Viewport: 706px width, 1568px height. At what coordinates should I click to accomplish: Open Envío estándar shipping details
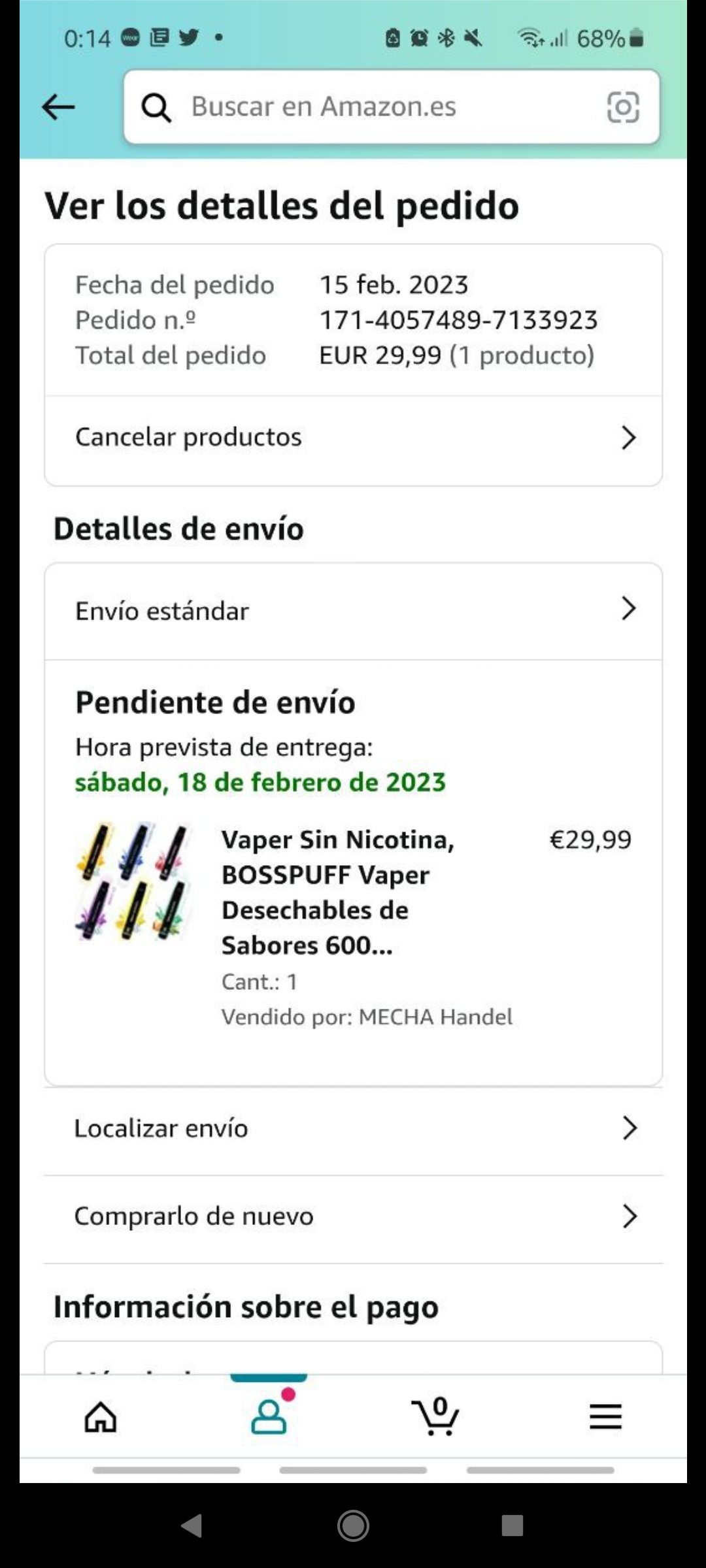point(353,611)
